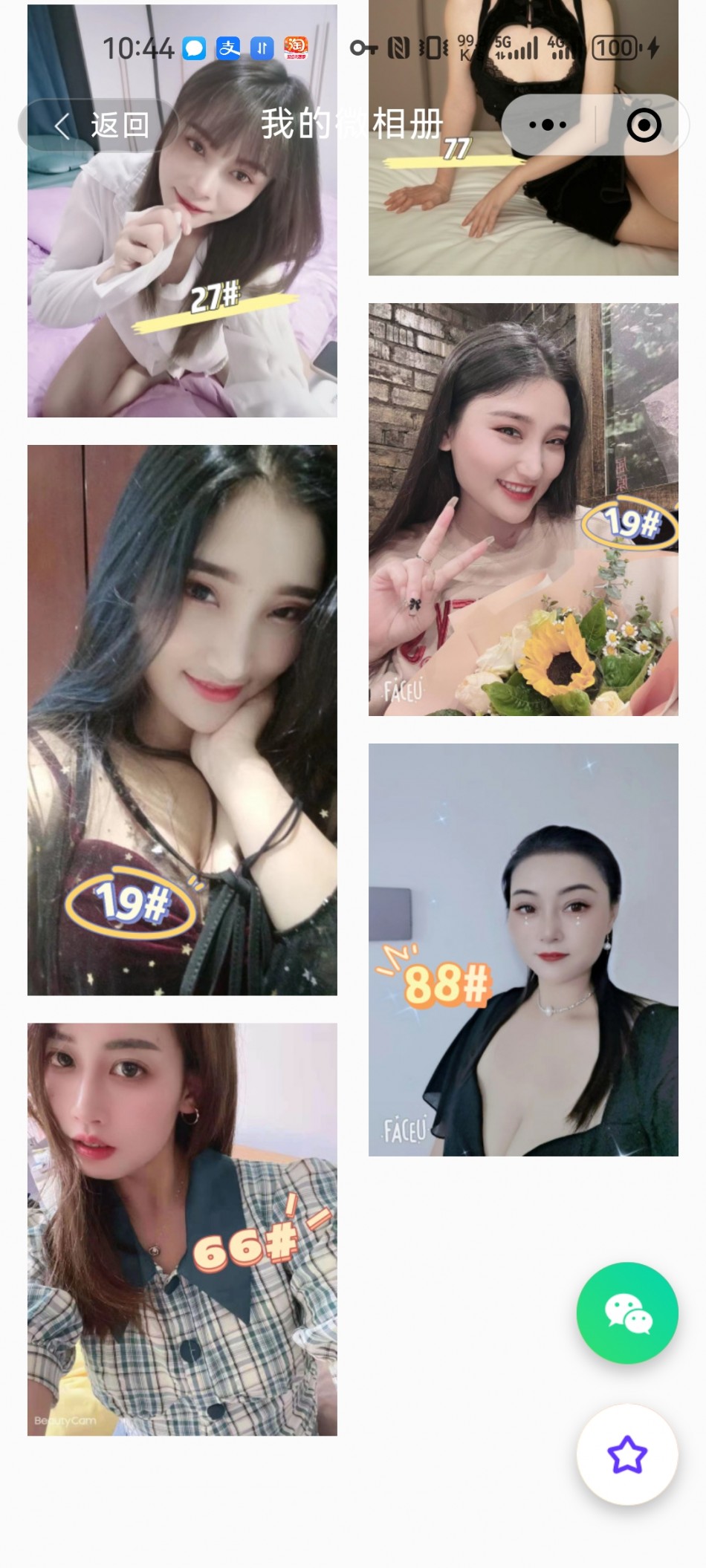Open the 19# photo with the sunflower bouquet
The height and width of the screenshot is (1568, 706).
pos(523,509)
